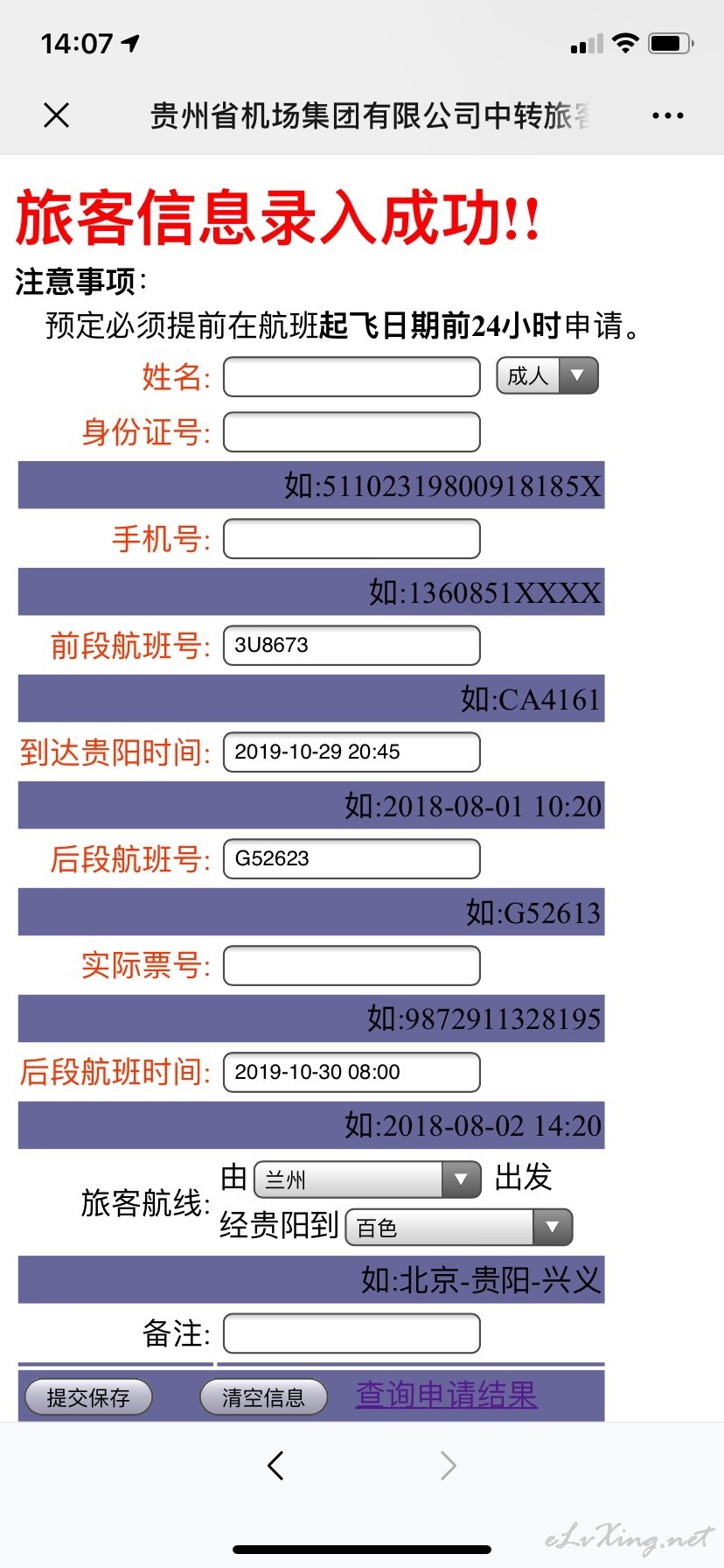Edit the 后段航班时间 field showing 2019-10-30 08:00

352,1073
